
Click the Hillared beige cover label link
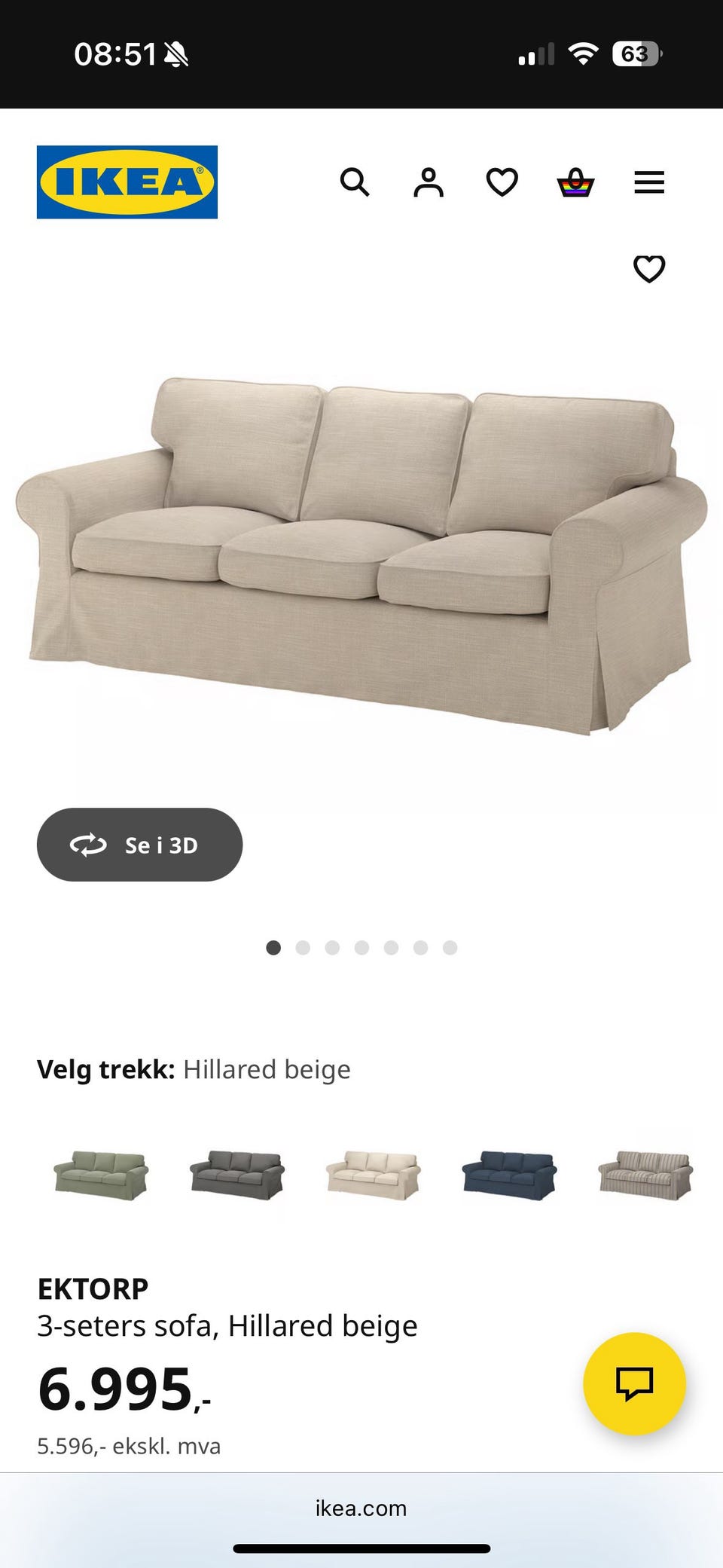click(x=267, y=1068)
